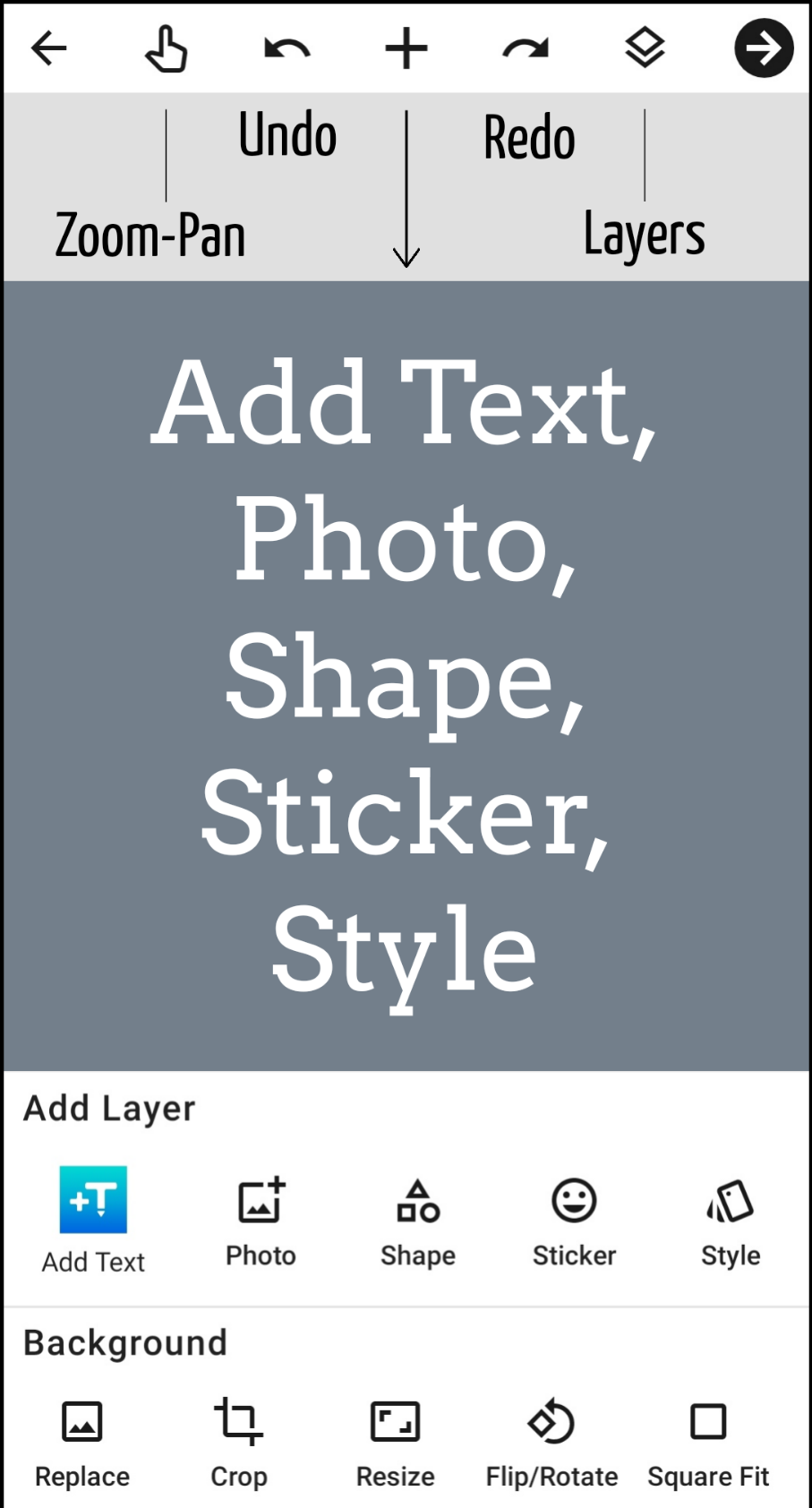Open the Add menu with the plus icon
This screenshot has width=812, height=1508.
406,47
